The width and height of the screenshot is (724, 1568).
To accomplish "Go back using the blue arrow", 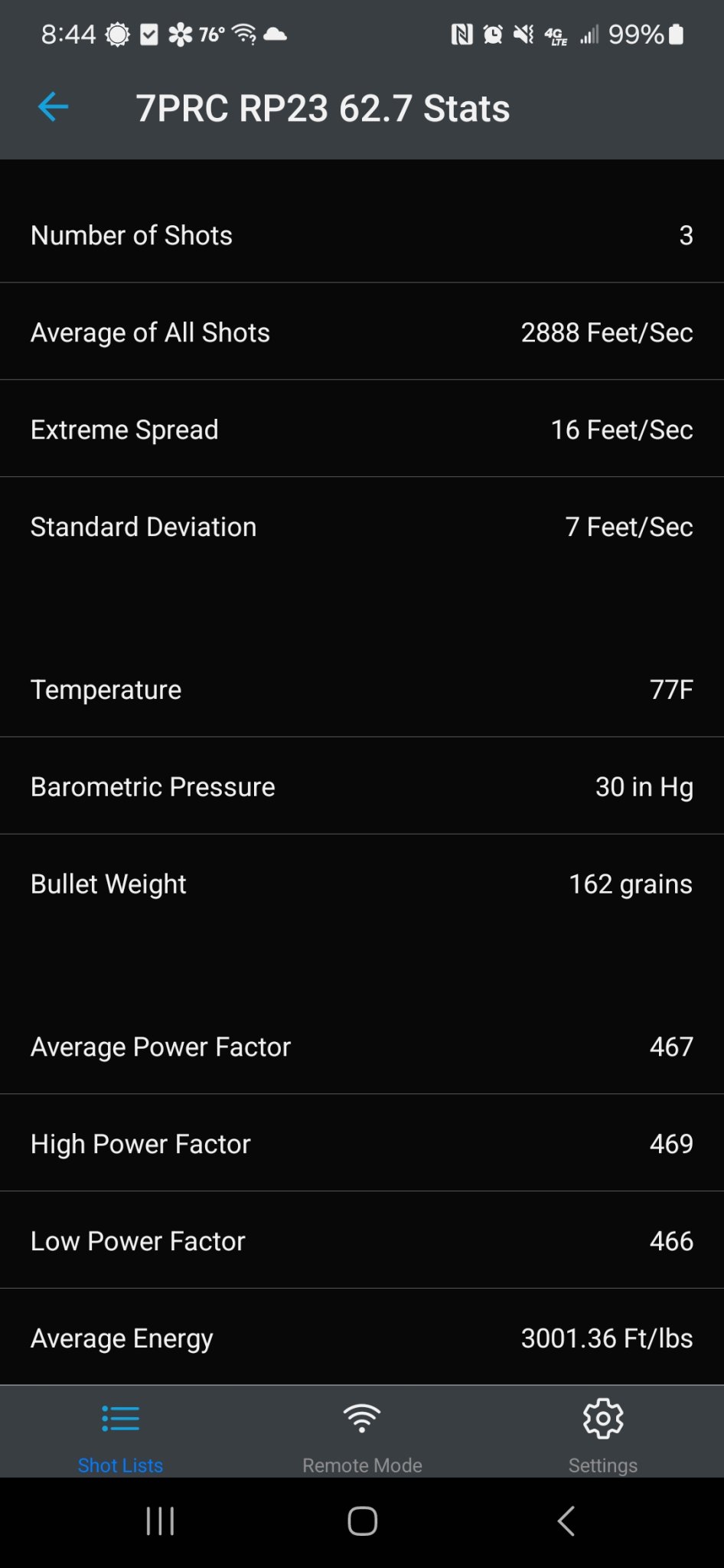I will click(x=53, y=106).
